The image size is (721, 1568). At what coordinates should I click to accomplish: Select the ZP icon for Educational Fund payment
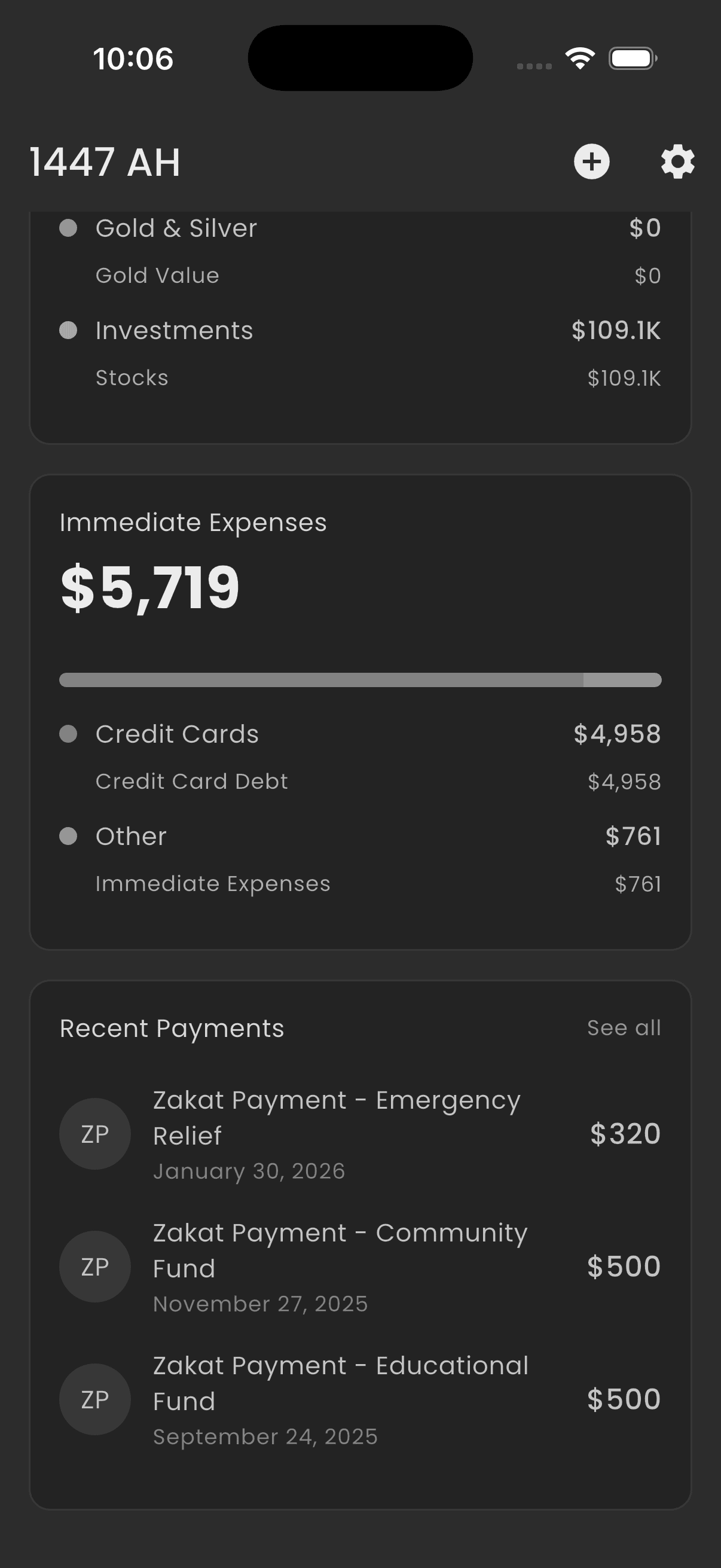[94, 1399]
